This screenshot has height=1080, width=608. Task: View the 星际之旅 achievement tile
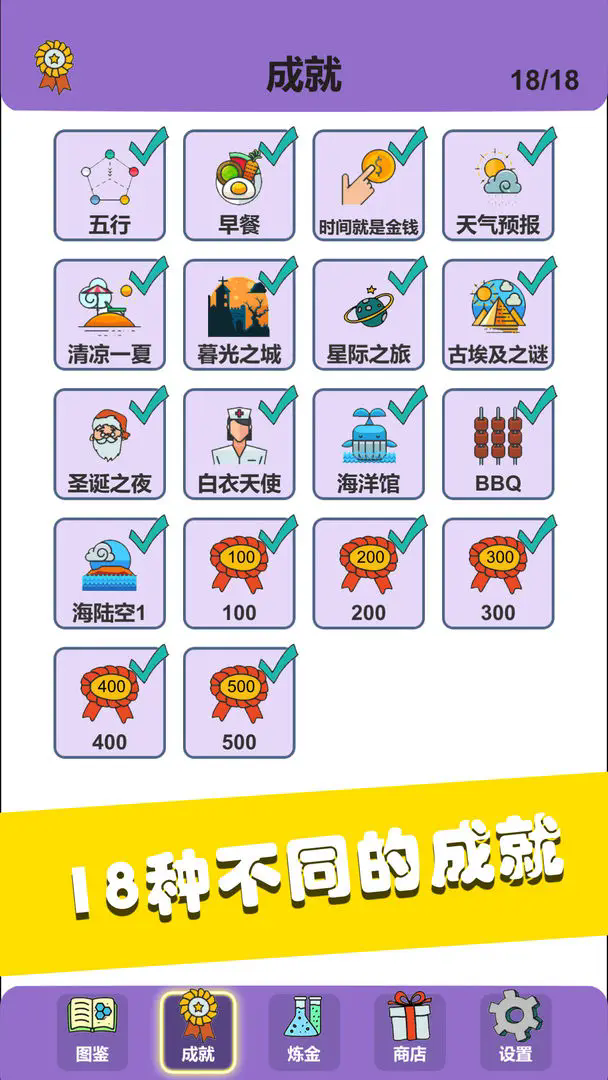369,315
